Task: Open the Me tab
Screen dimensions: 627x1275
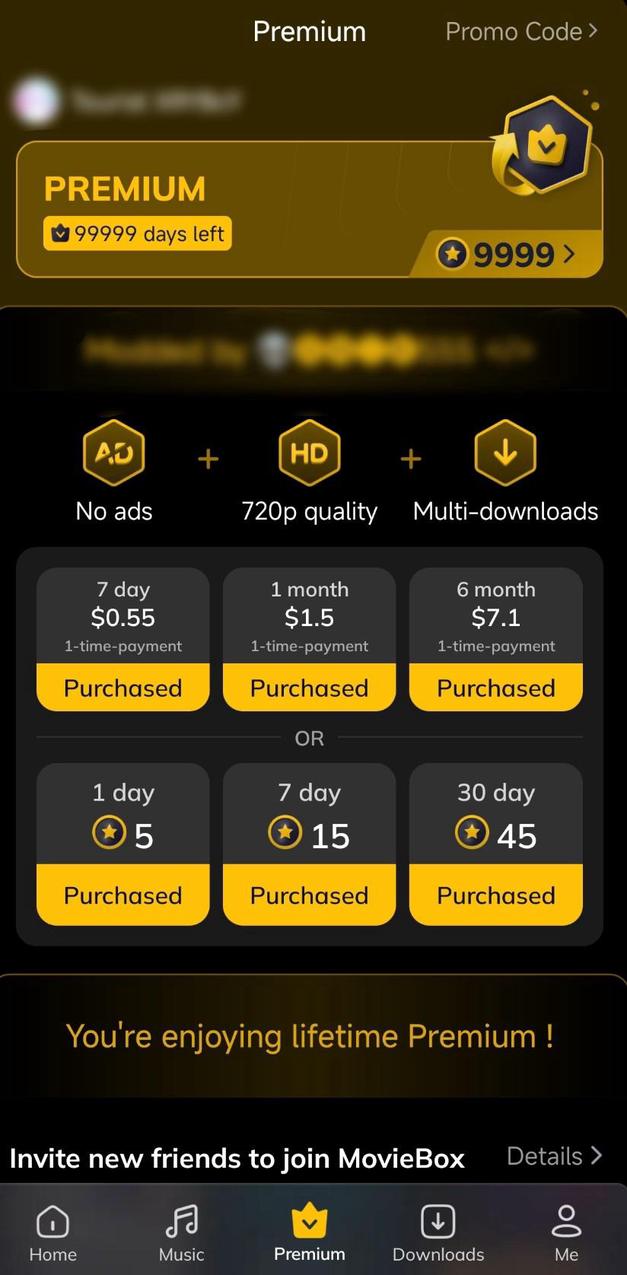Action: click(x=566, y=1233)
